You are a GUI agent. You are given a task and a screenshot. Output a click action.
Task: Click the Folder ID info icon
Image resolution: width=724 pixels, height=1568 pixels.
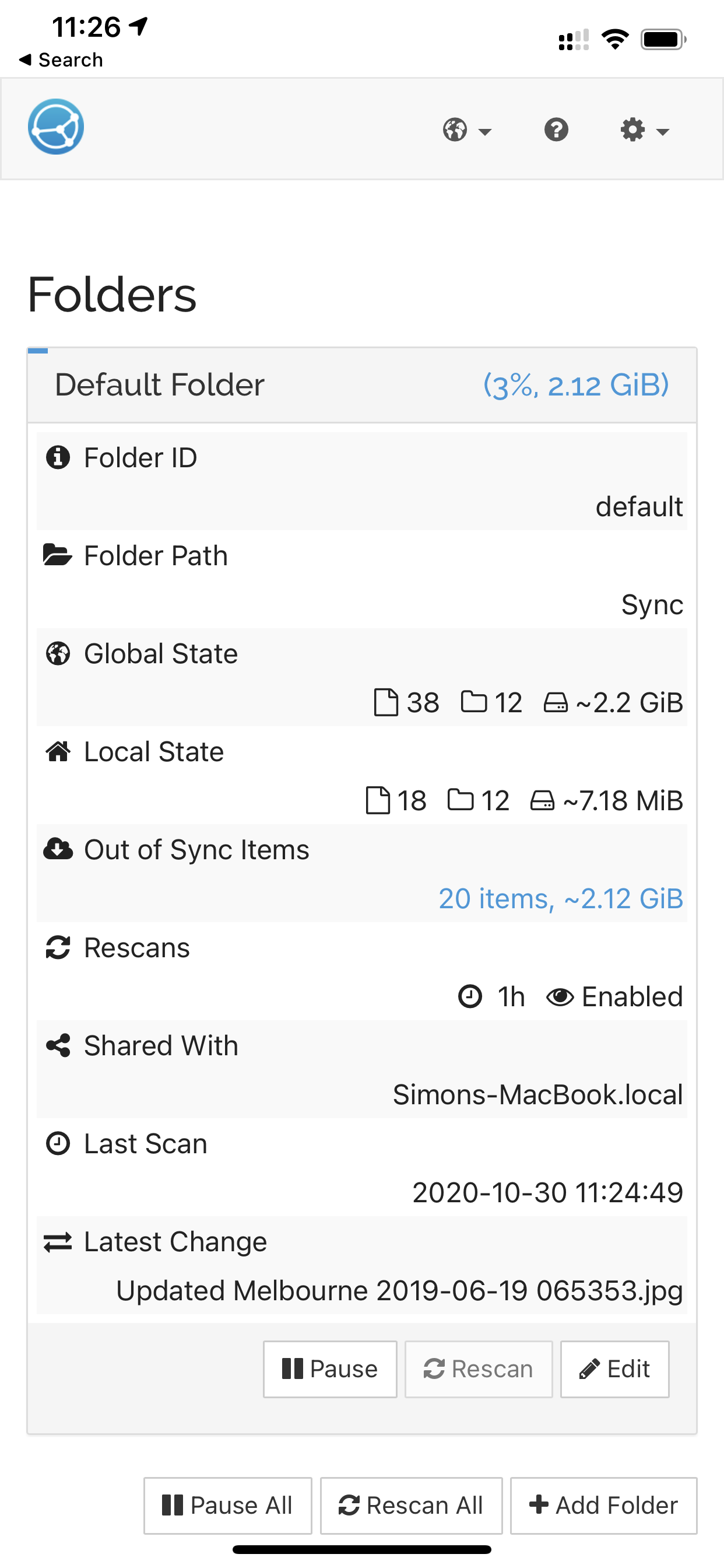point(58,458)
